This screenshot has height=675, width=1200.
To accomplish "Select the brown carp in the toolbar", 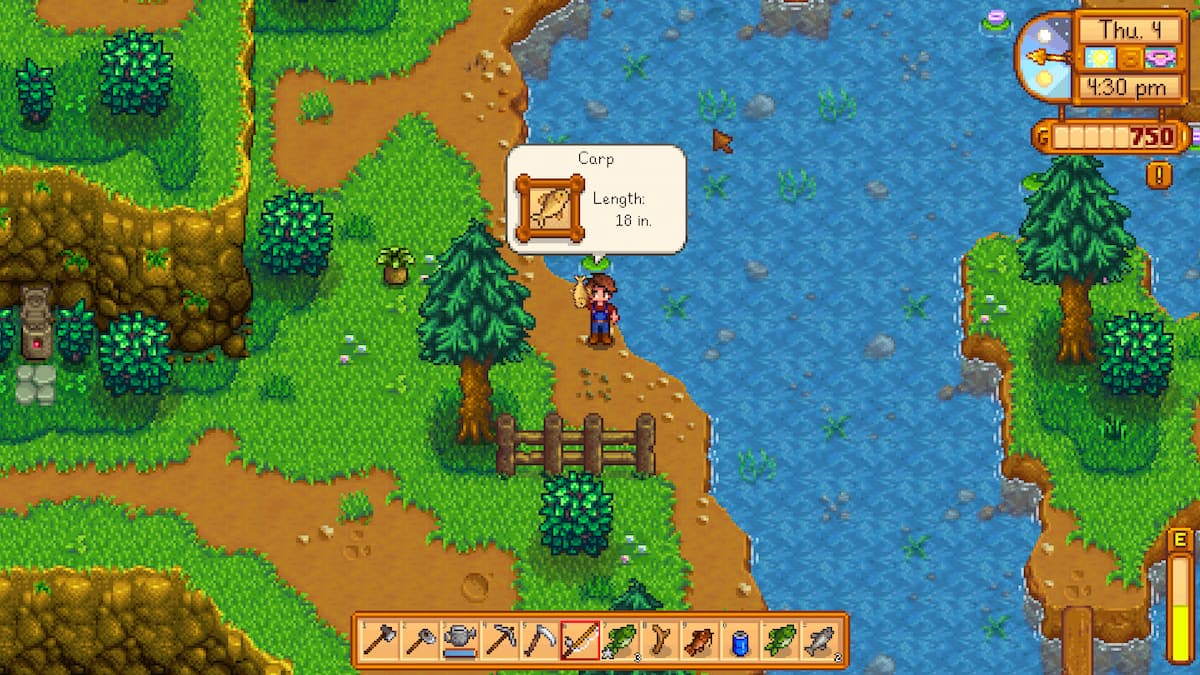I will pyautogui.click(x=700, y=640).
